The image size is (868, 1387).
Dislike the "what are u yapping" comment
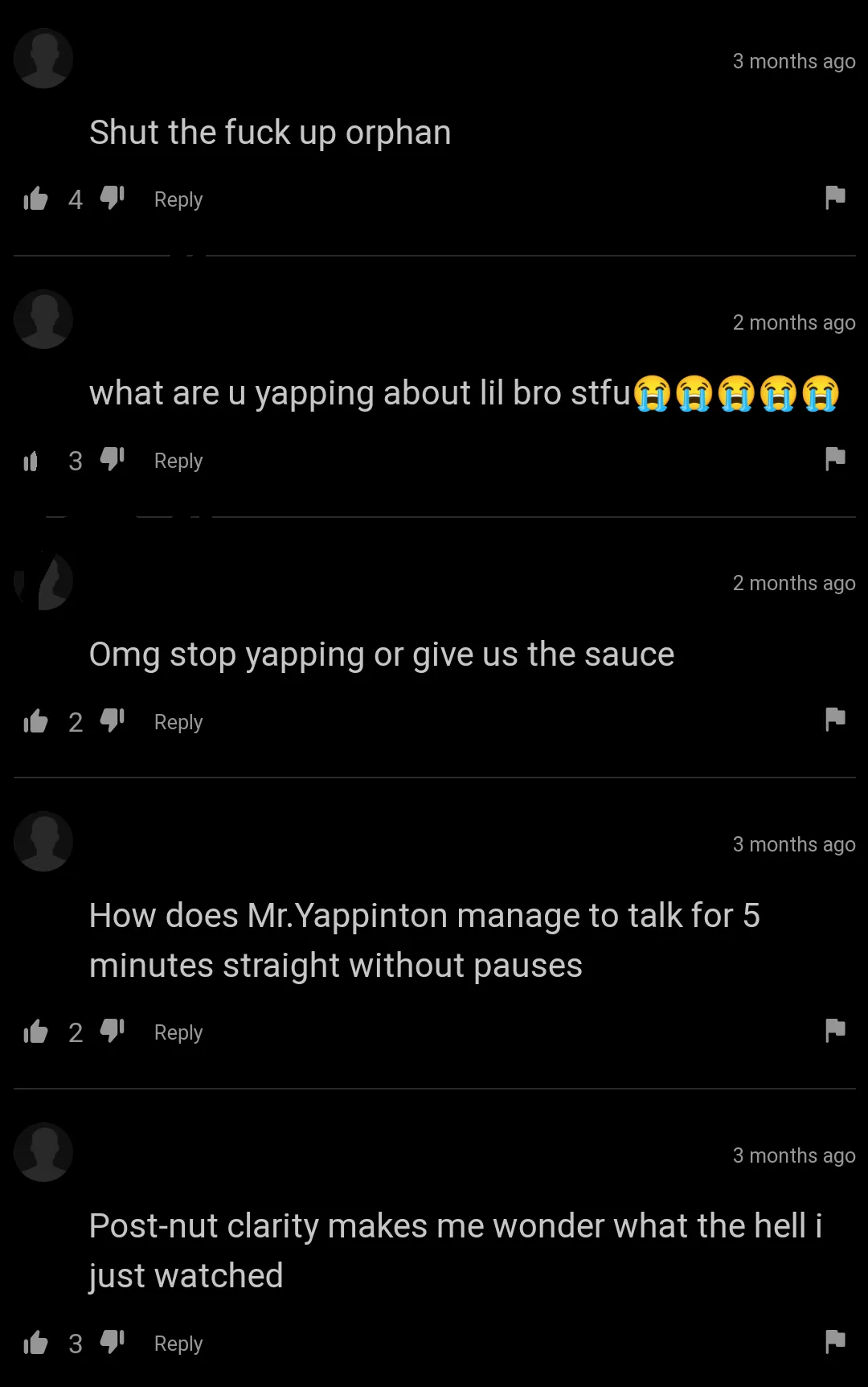111,460
